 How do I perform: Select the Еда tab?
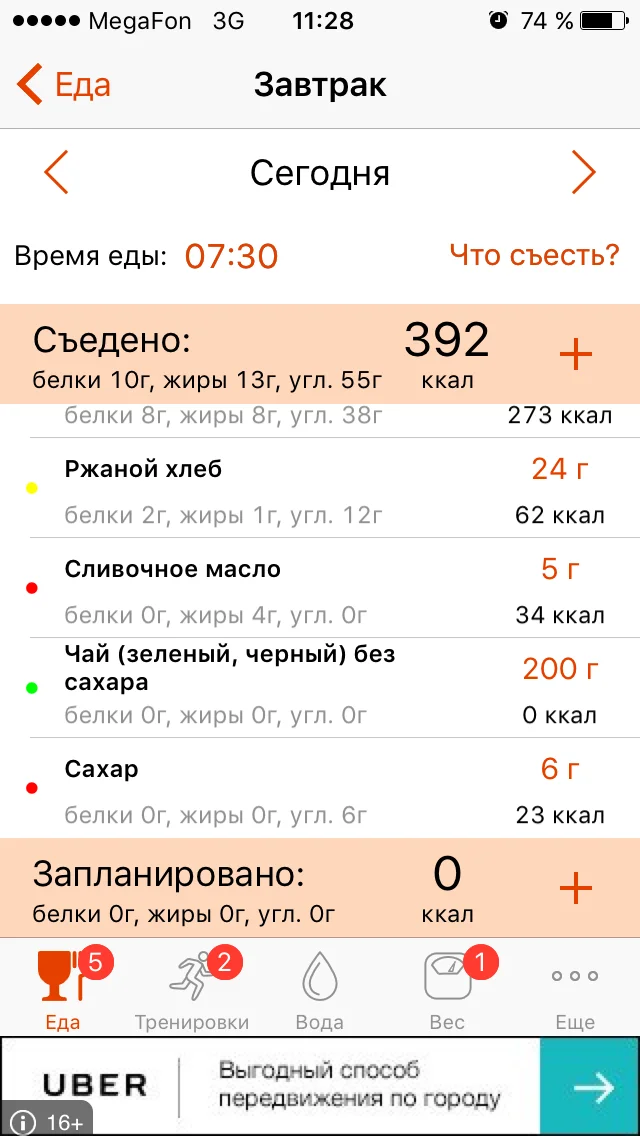coord(63,990)
